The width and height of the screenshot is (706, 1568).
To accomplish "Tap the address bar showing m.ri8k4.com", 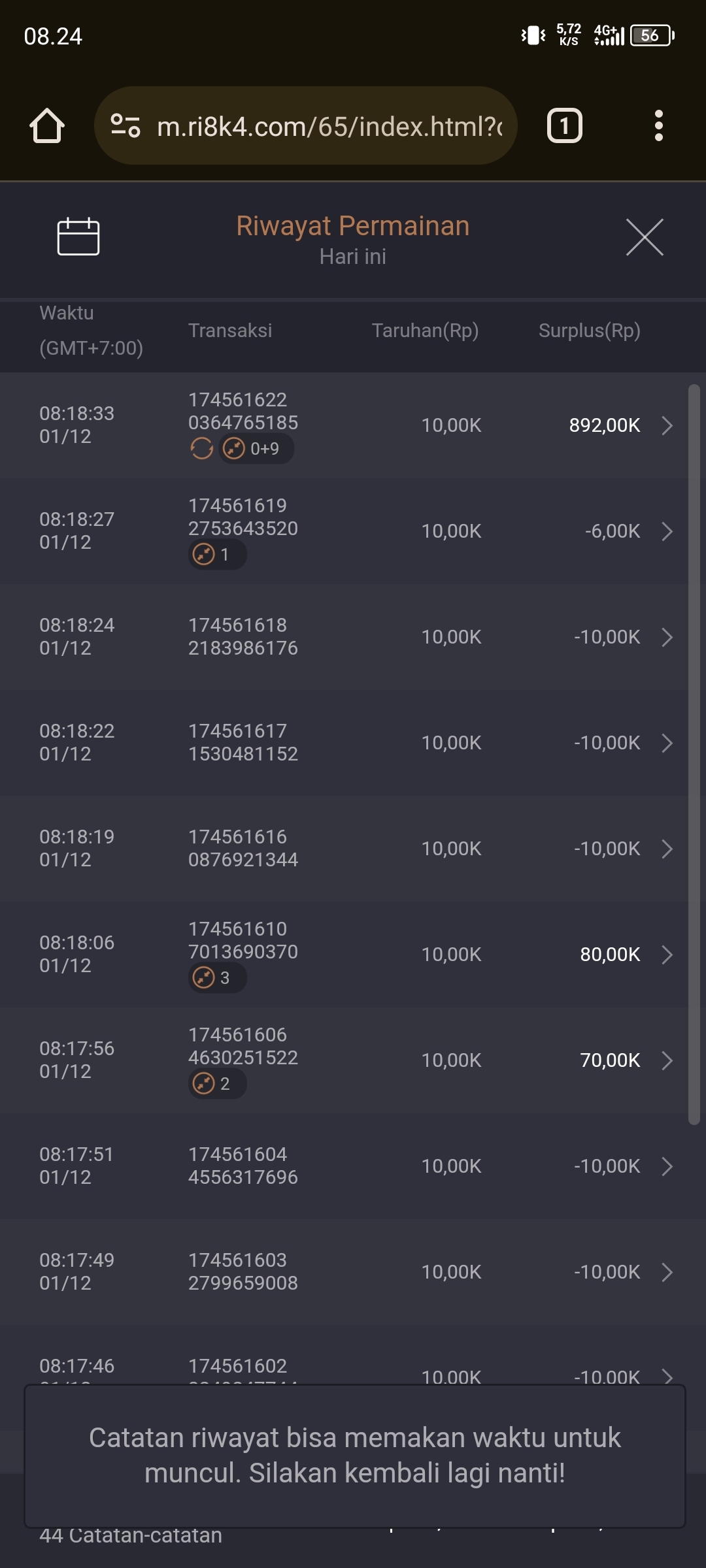I will point(330,126).
